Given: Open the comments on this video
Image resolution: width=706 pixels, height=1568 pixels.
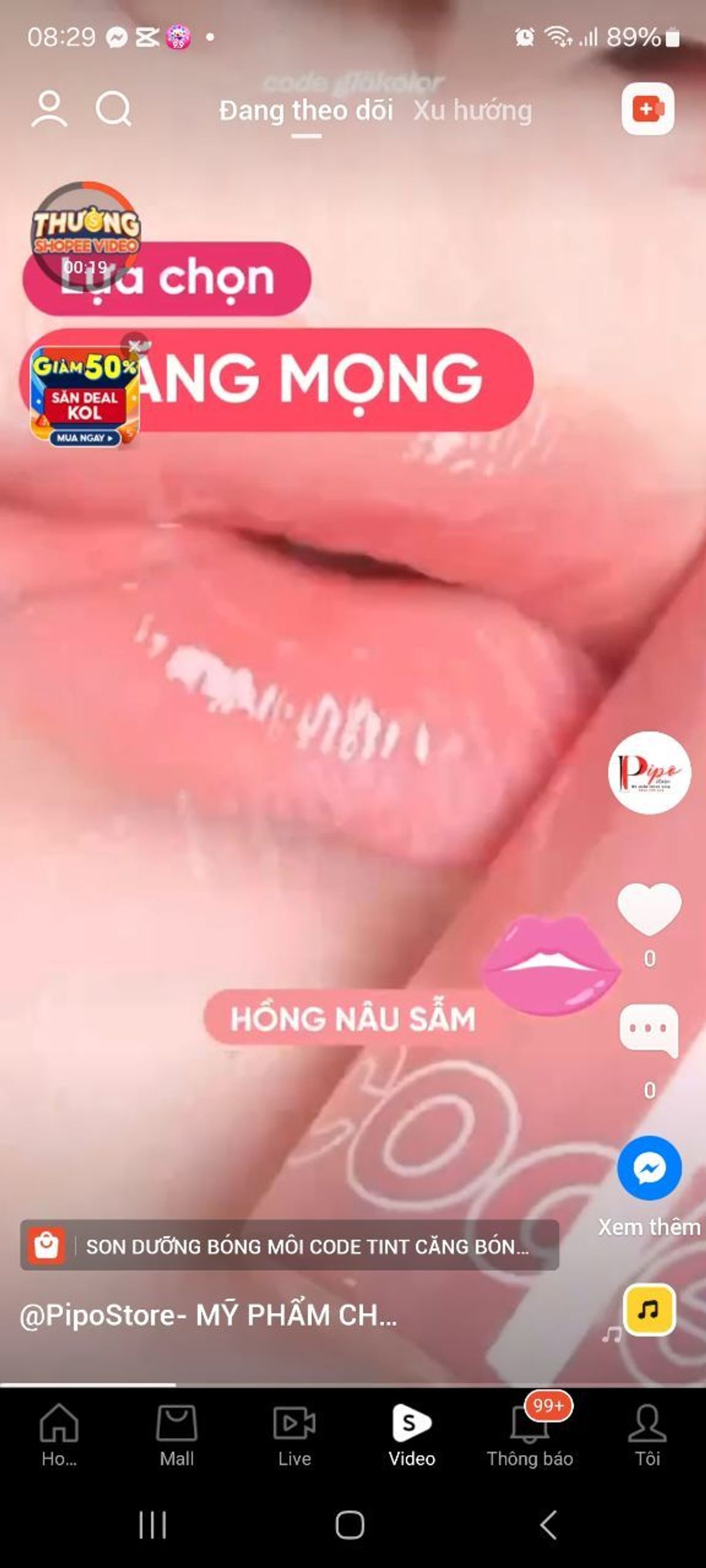Looking at the screenshot, I should pos(649,1030).
